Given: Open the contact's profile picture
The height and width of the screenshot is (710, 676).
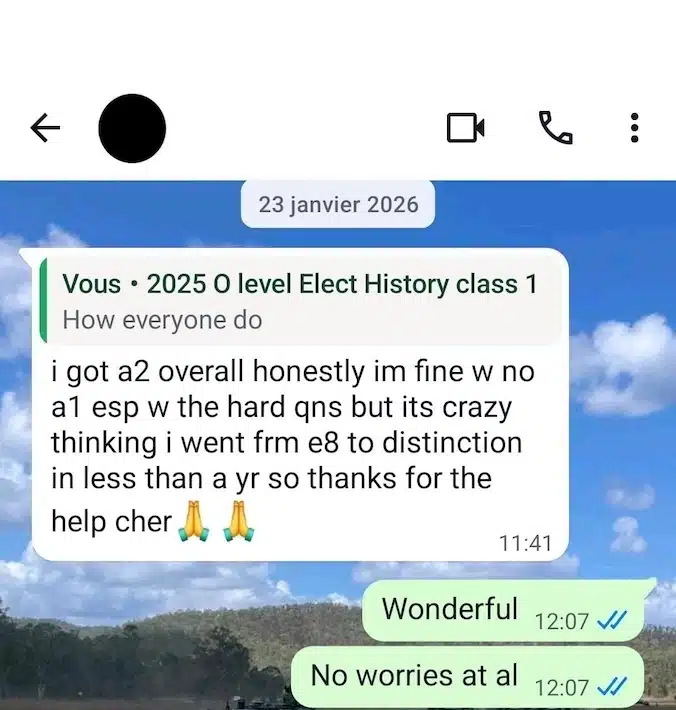Looking at the screenshot, I should 132,128.
